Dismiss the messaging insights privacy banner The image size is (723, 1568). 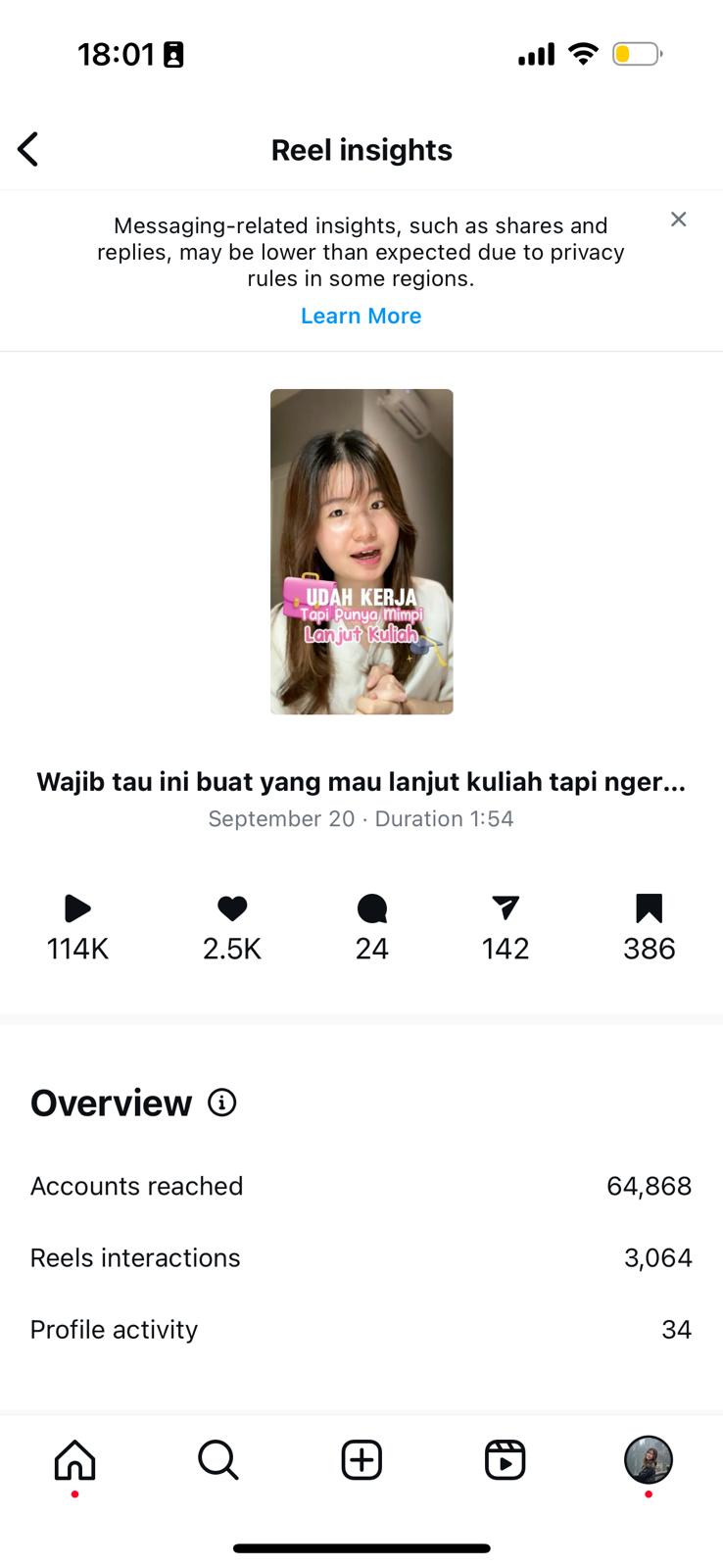click(x=678, y=220)
